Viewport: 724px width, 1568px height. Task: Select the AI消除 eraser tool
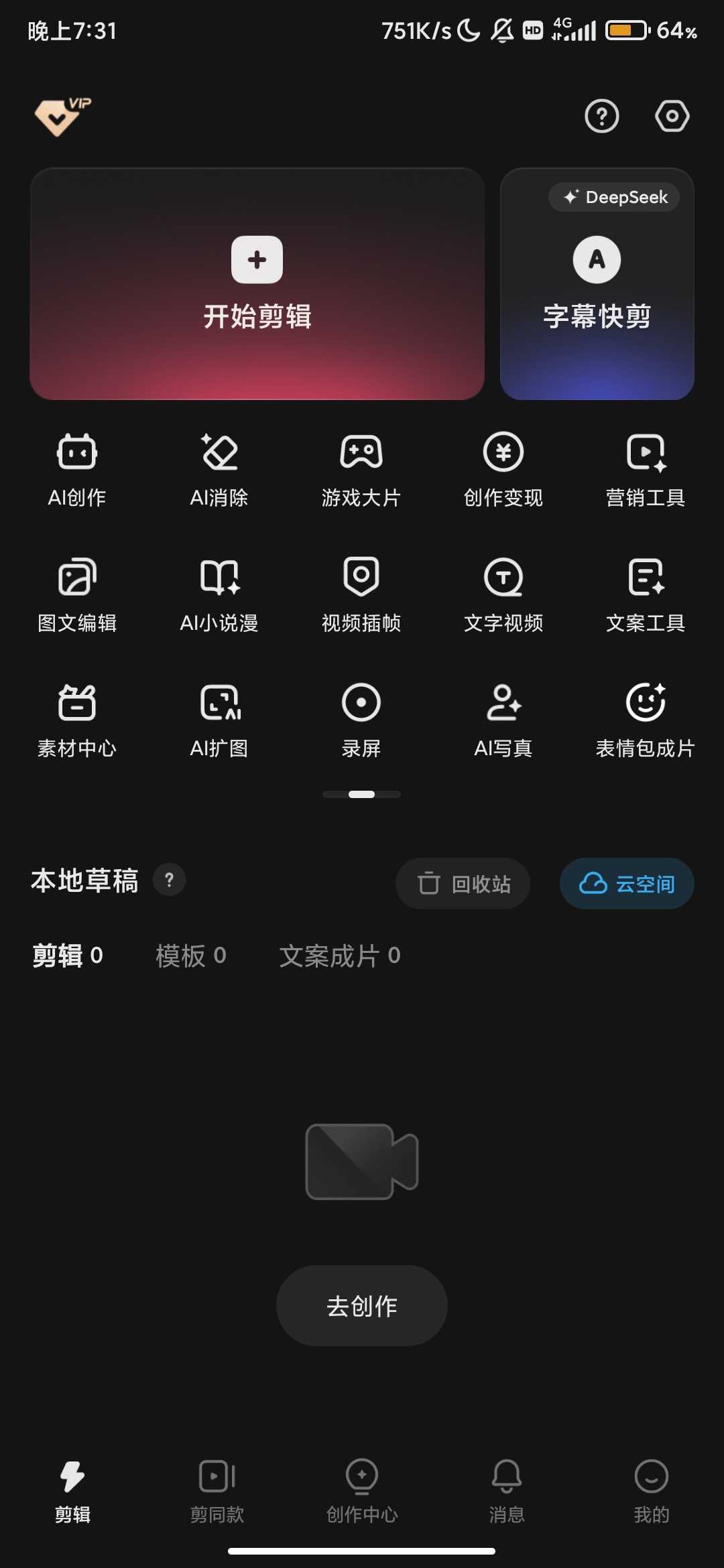pos(219,469)
